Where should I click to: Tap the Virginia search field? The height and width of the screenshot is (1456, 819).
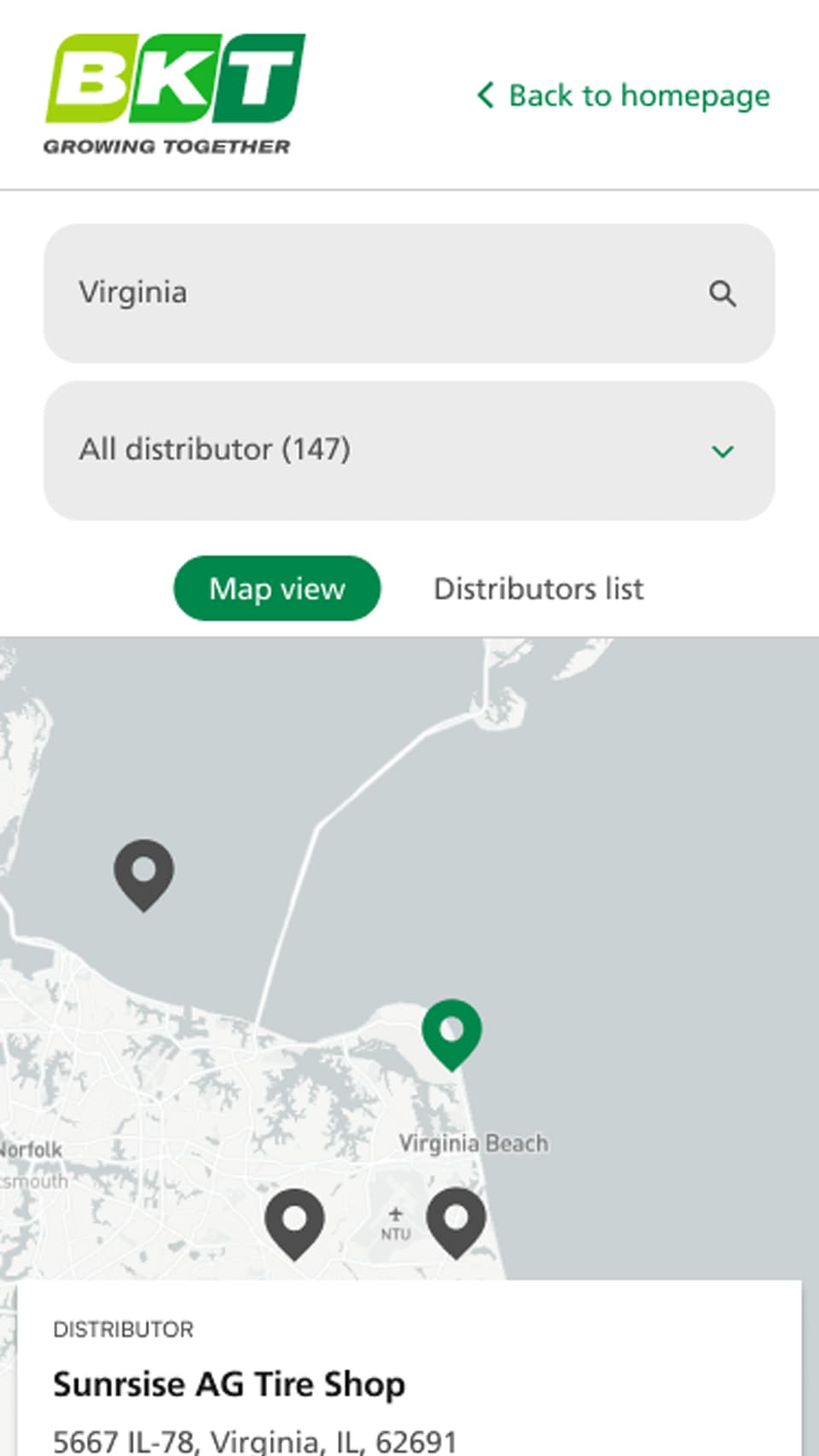tap(375, 293)
